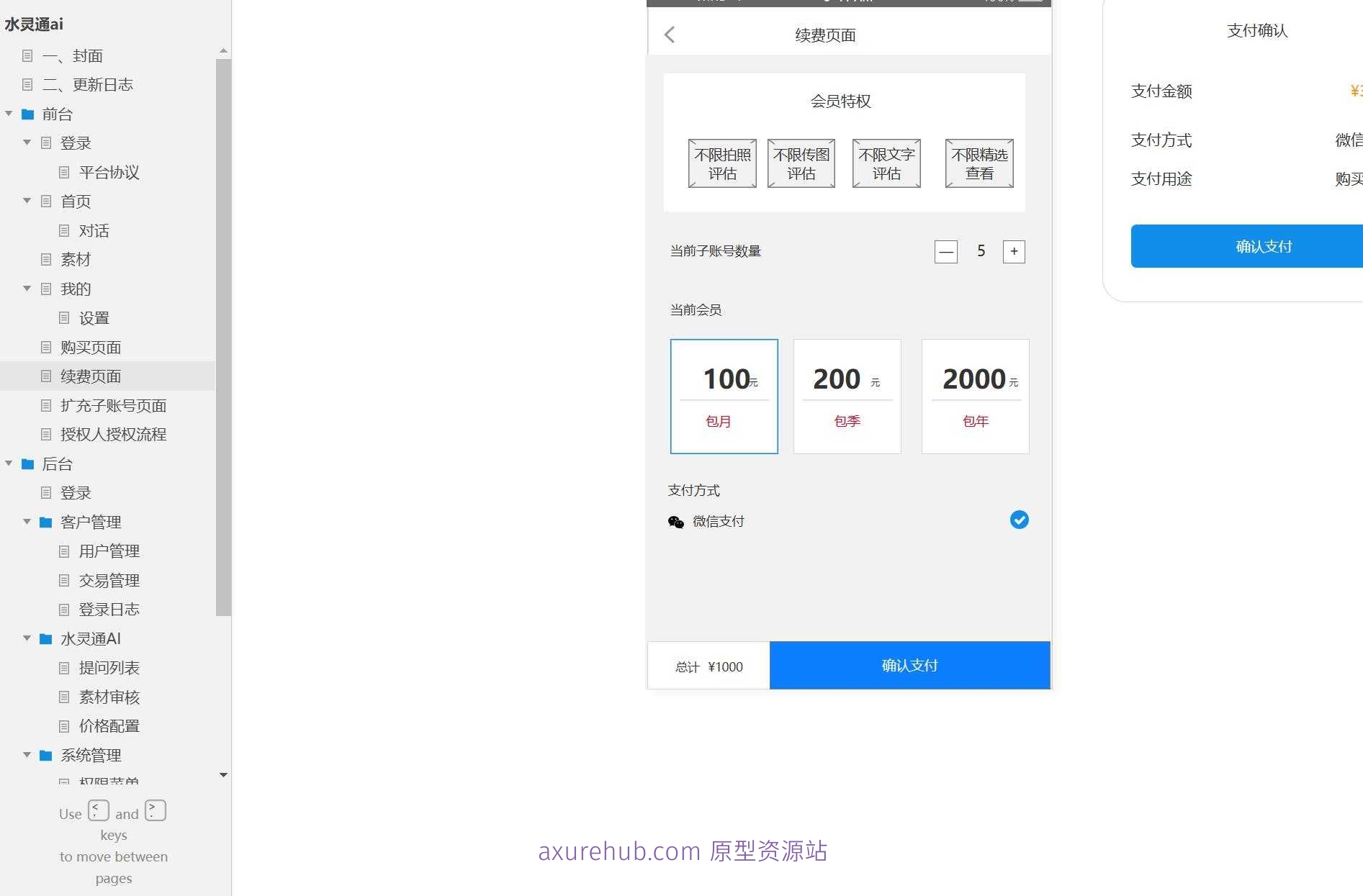
Task: Select the 100元 包月 plan
Action: tap(724, 396)
